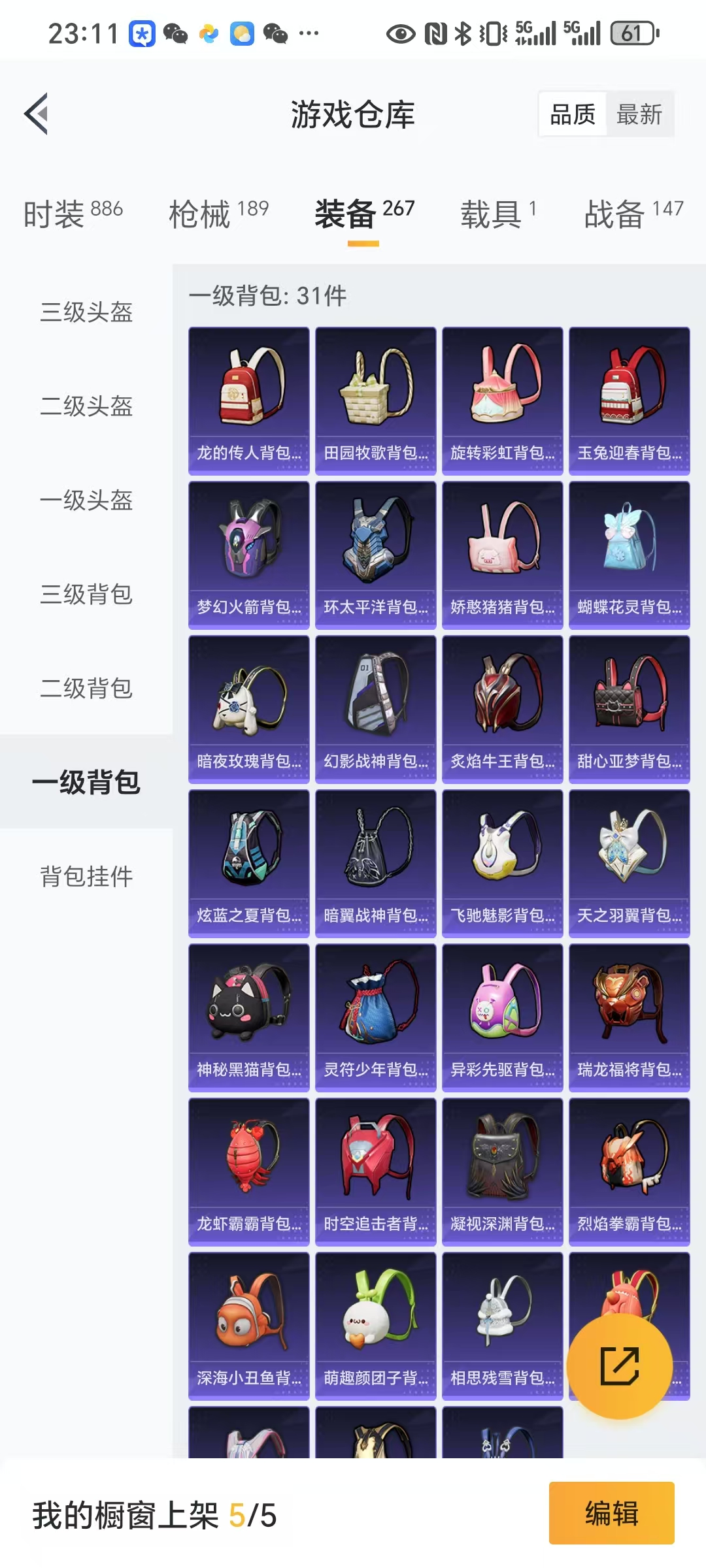
Task: Tap the orange floating share button
Action: point(620,1366)
